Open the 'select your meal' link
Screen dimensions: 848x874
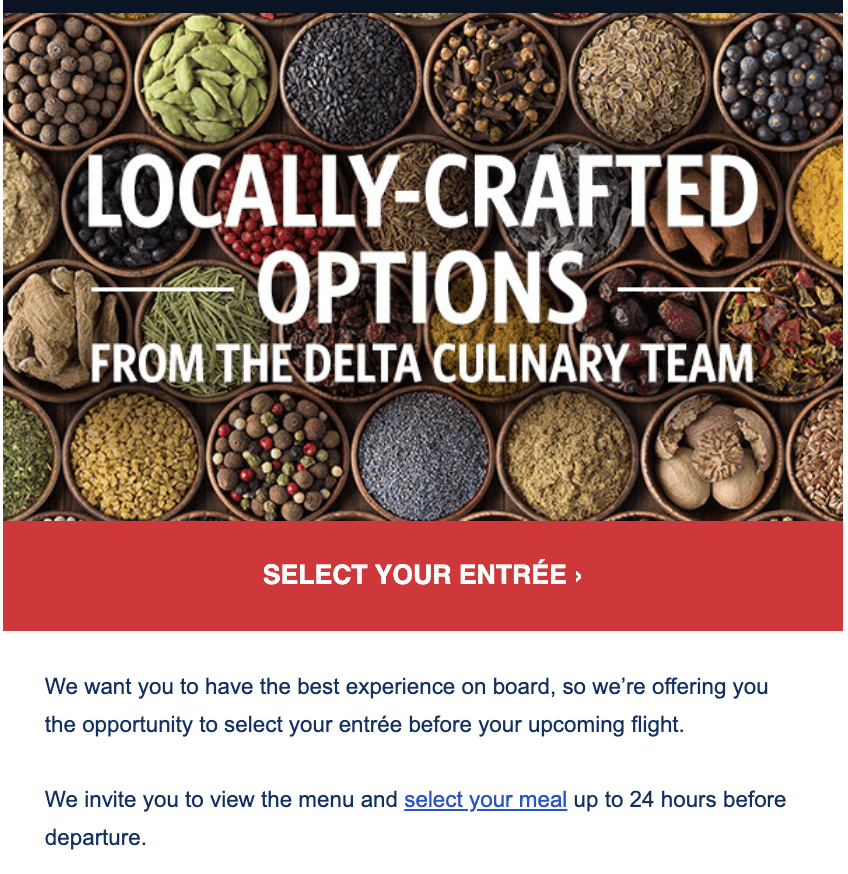coord(485,800)
